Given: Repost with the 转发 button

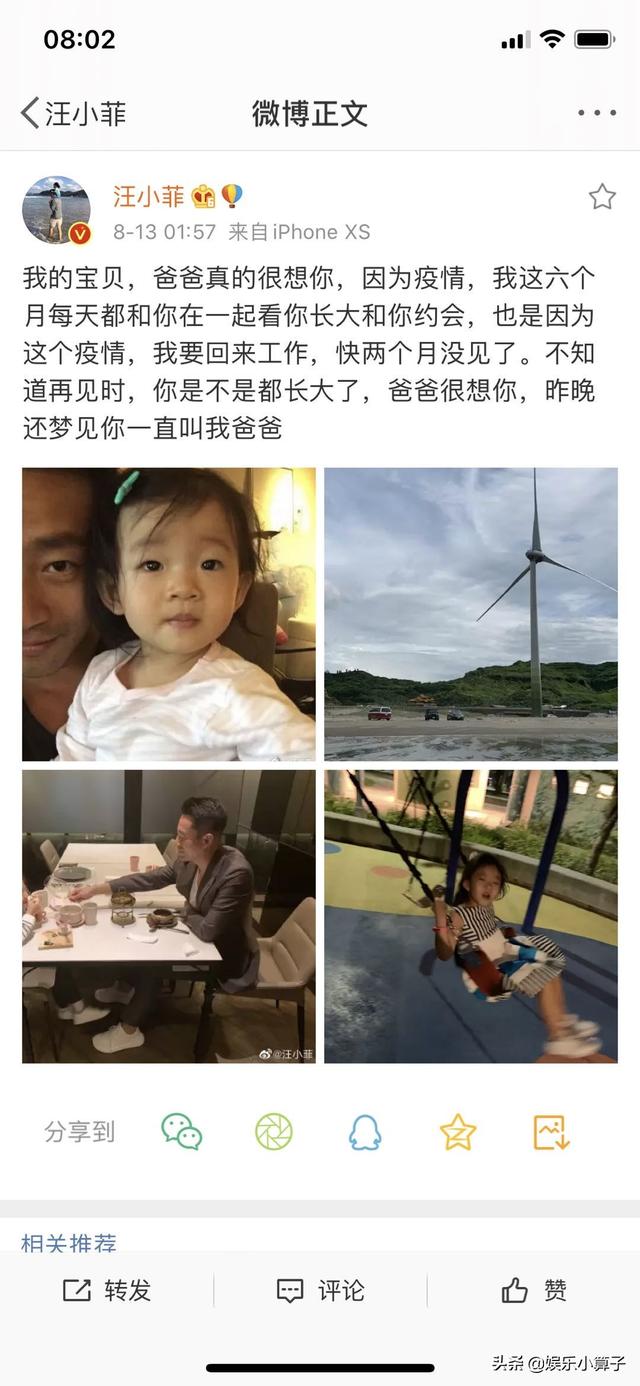Looking at the screenshot, I should pyautogui.click(x=107, y=1291).
